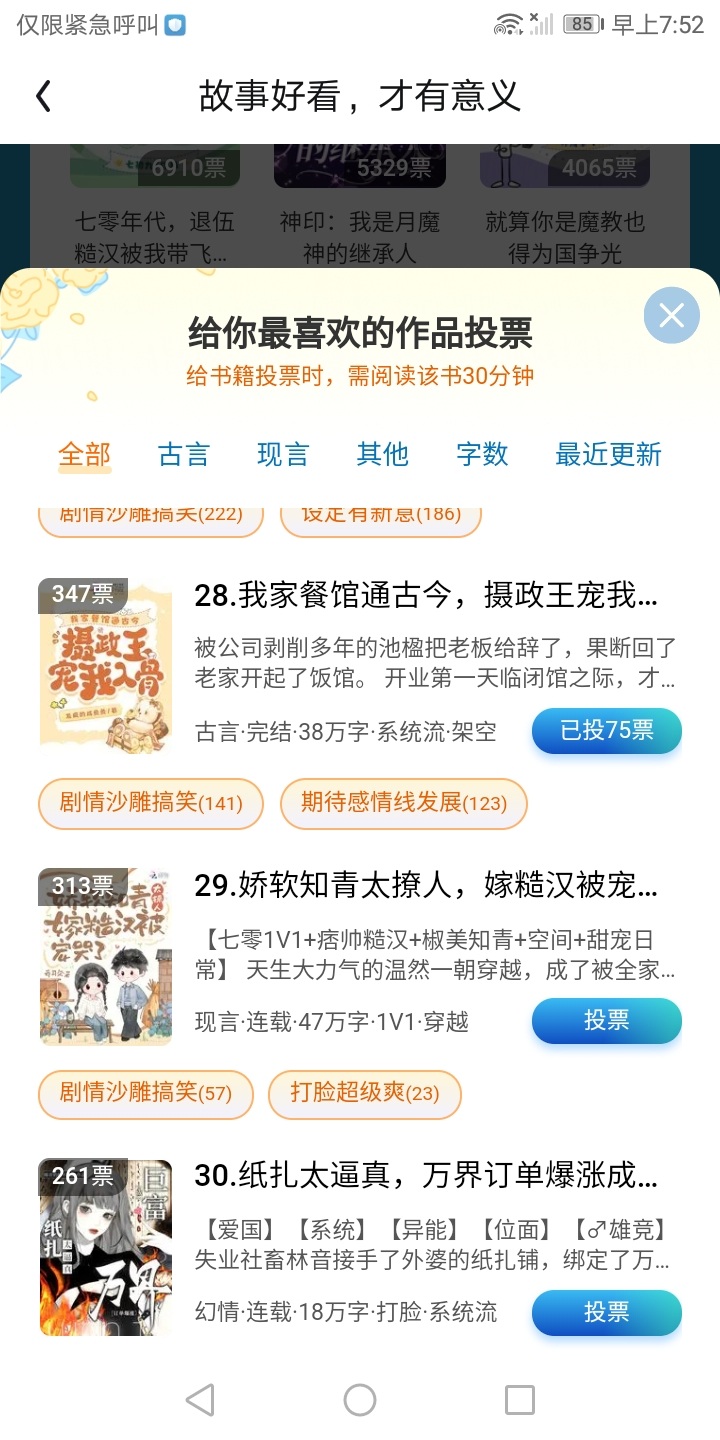This screenshot has height=1440, width=720.
Task: Sort by 最近更新
Action: tap(608, 455)
